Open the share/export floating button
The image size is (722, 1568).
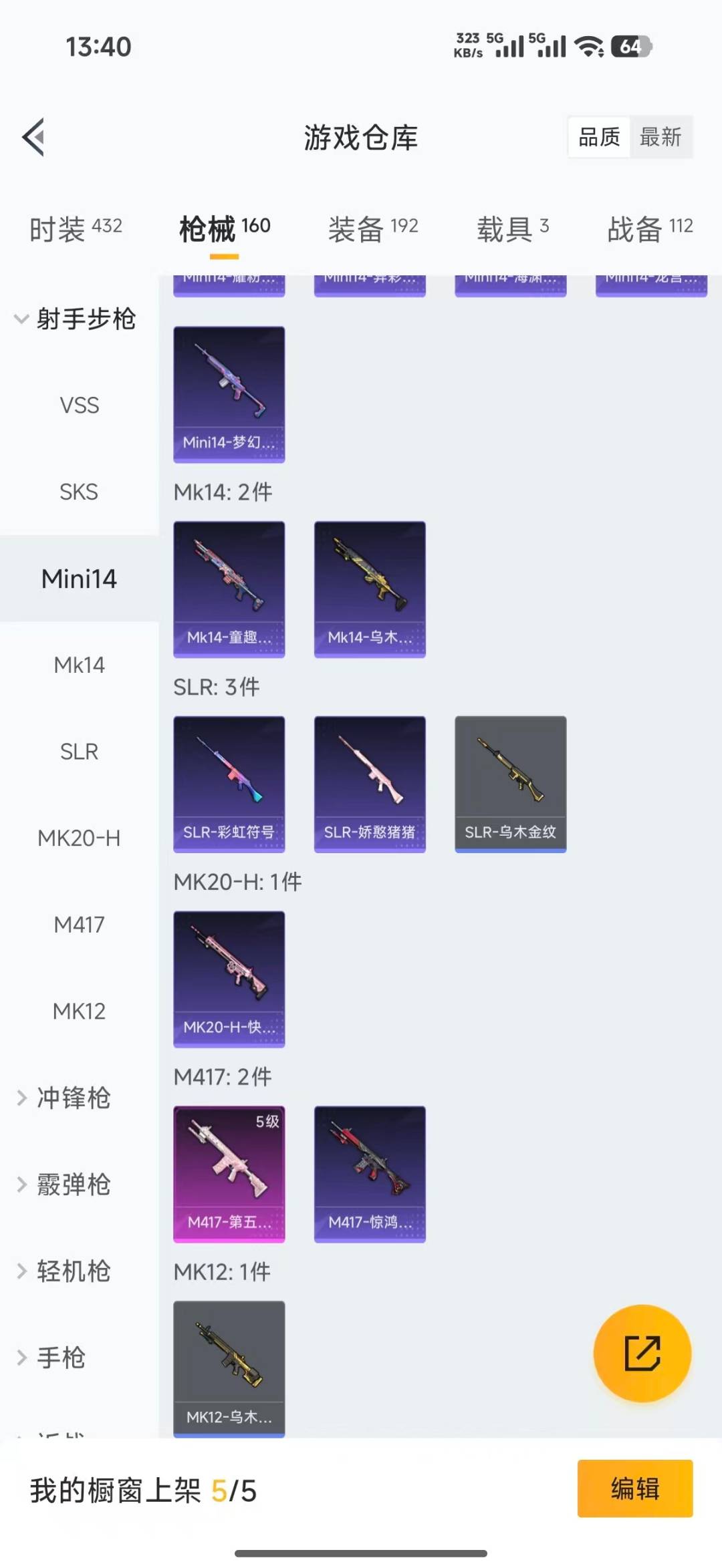tap(640, 1353)
